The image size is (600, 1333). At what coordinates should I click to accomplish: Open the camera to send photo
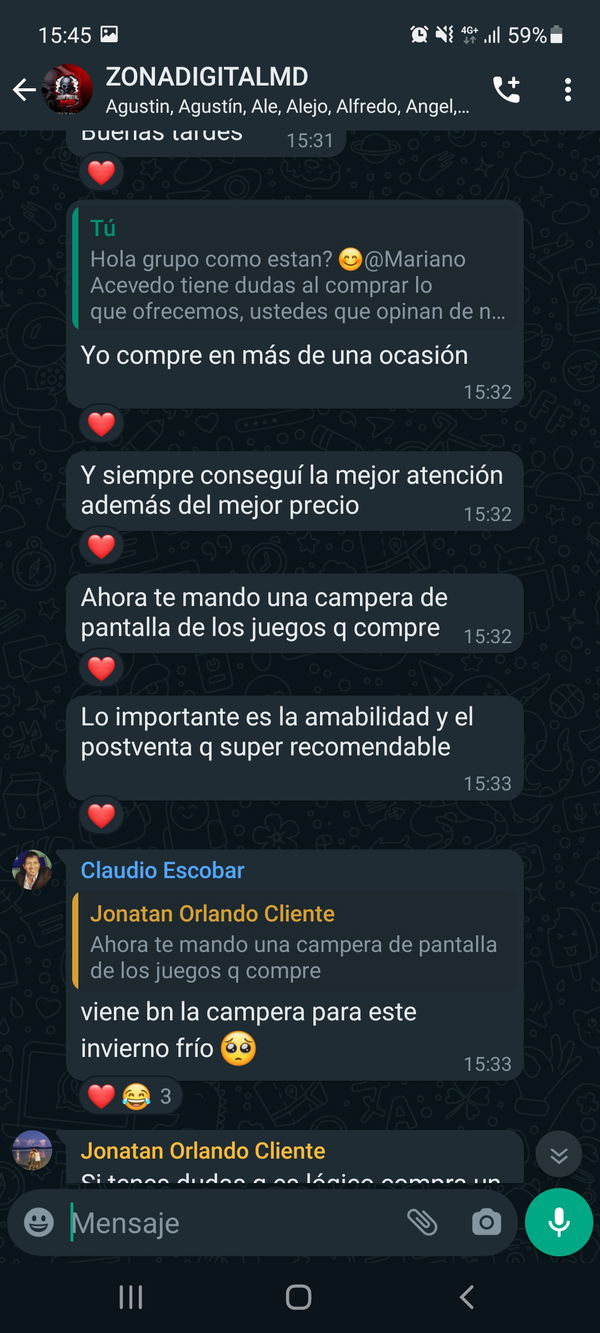click(486, 1222)
